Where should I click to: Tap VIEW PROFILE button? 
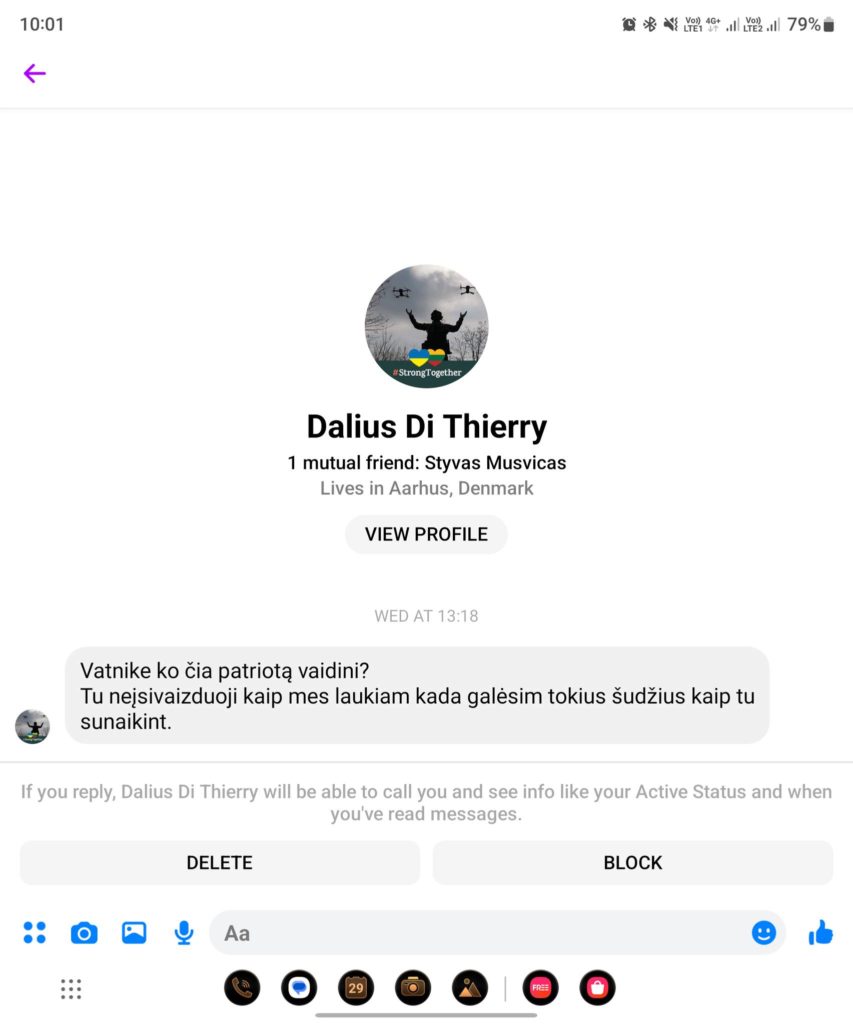(426, 534)
